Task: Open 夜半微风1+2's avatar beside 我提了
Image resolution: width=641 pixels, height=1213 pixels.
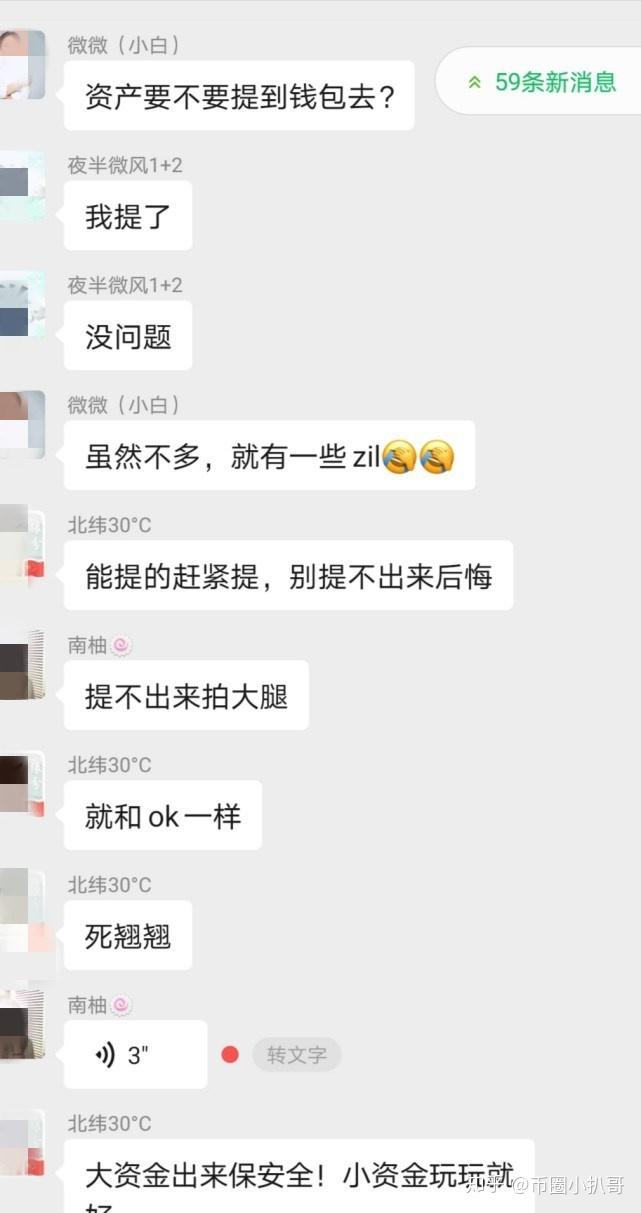Action: point(22,185)
